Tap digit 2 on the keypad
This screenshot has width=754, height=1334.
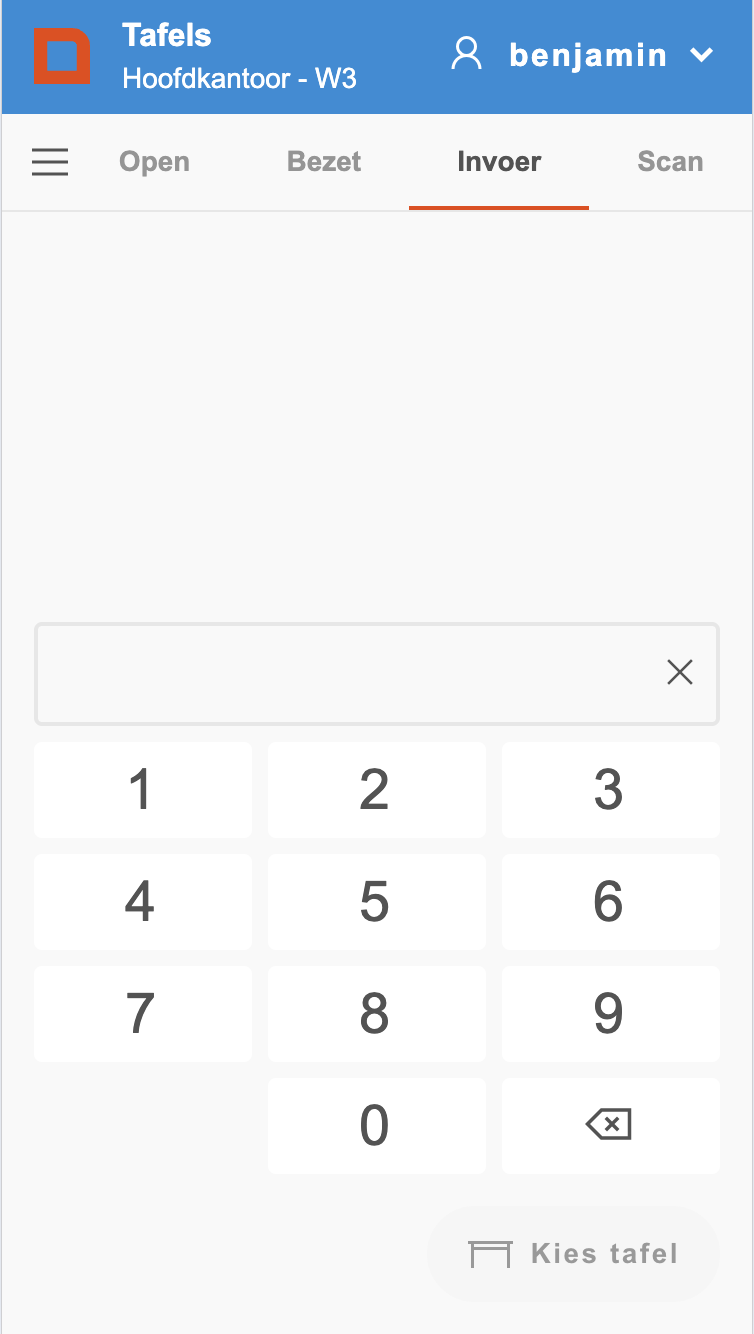377,790
